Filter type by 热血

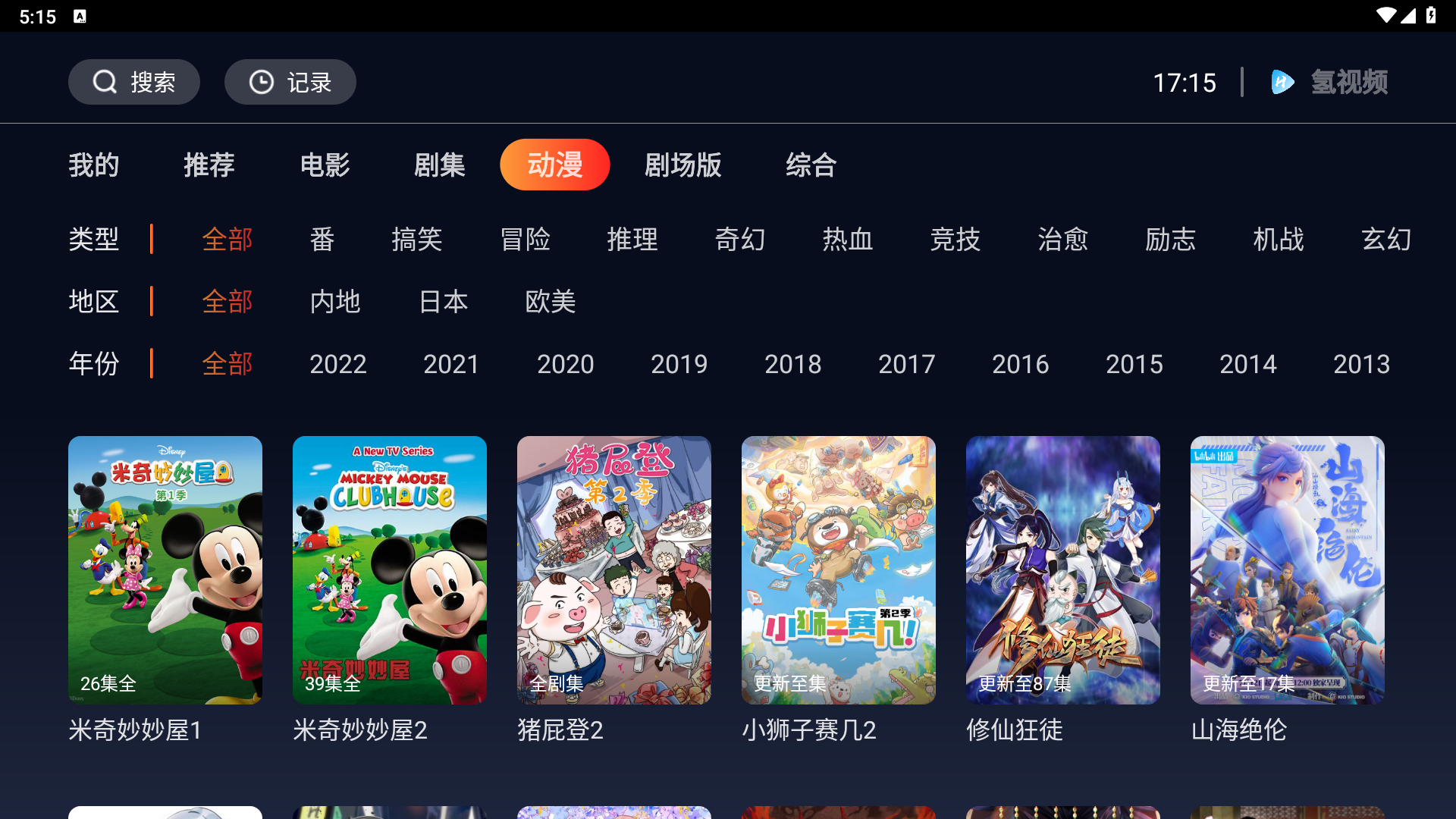(847, 240)
